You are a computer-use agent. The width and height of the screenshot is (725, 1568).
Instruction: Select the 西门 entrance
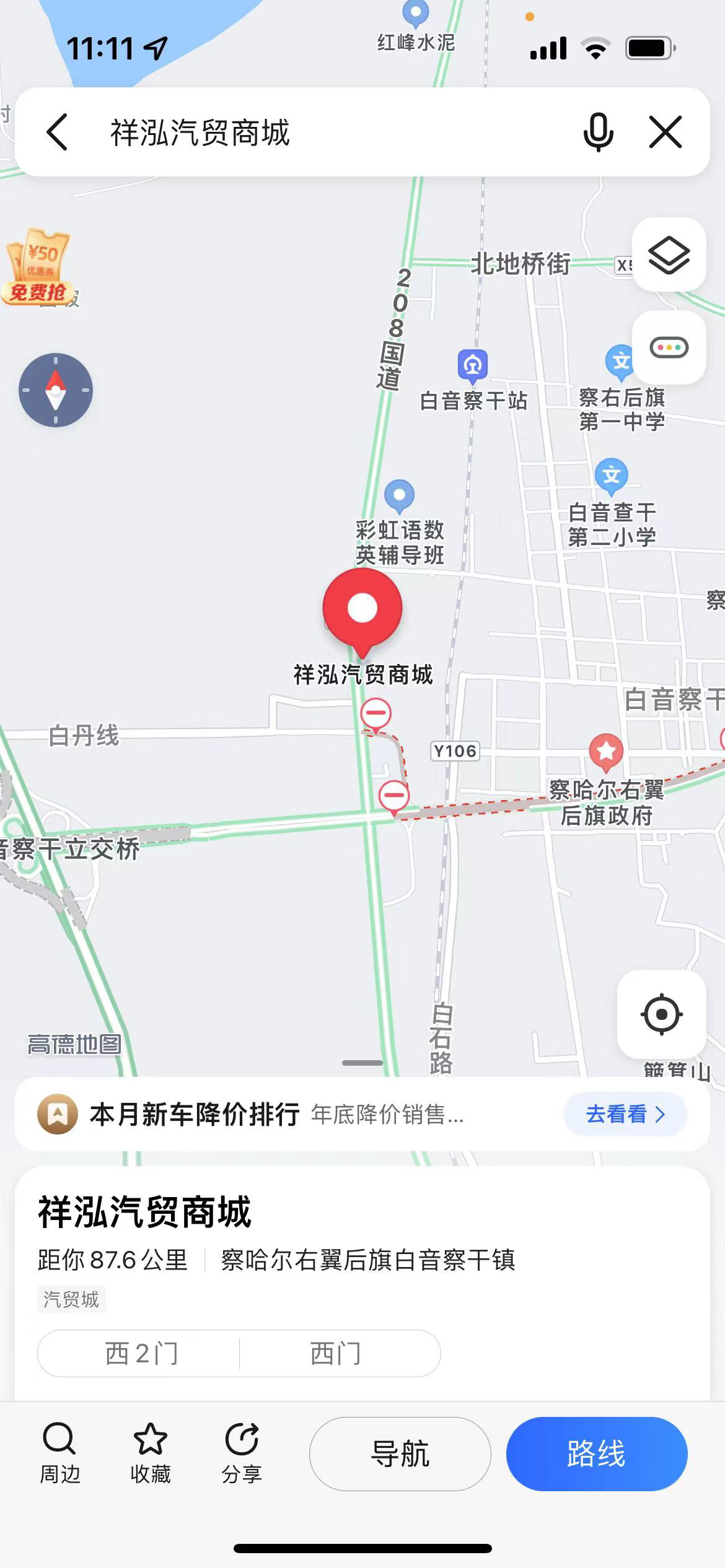click(x=336, y=1353)
